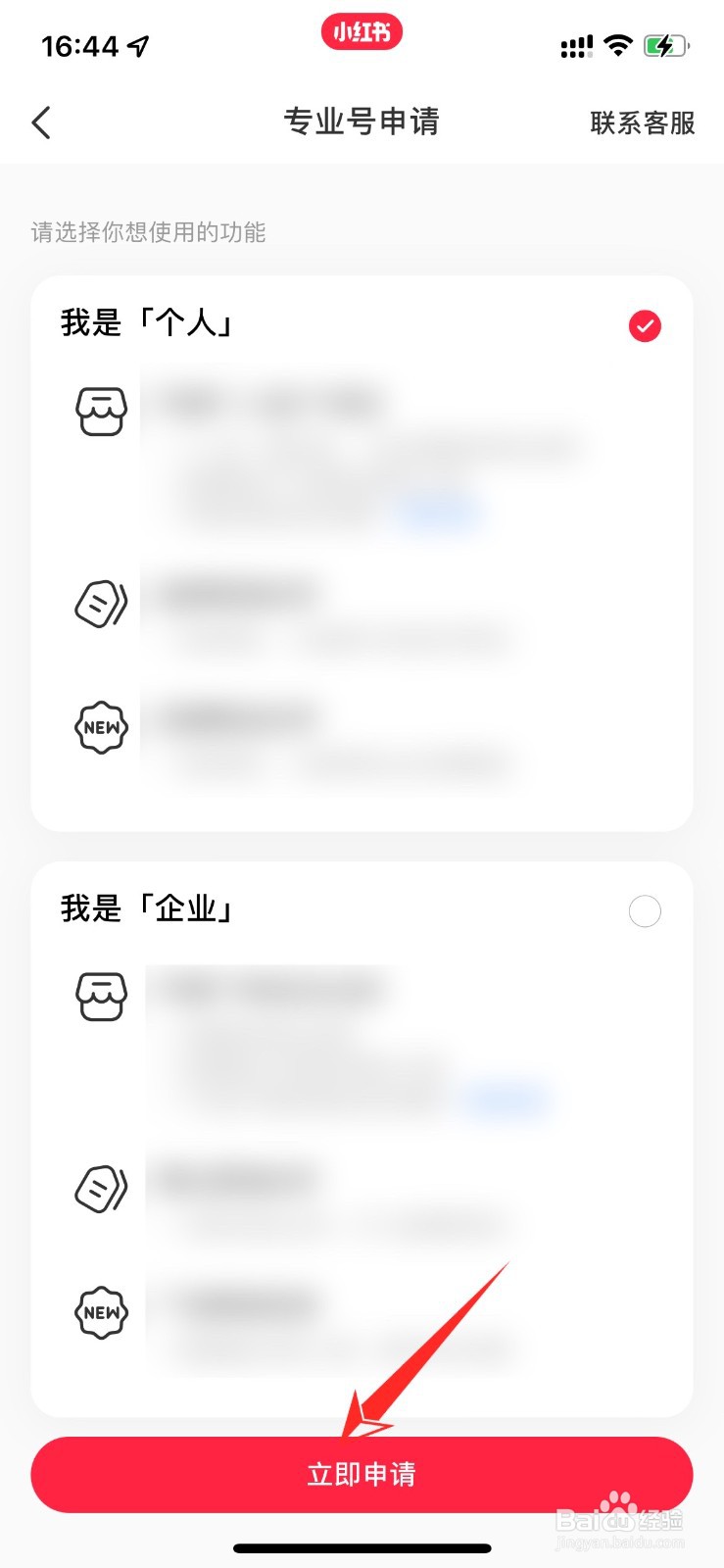Tap the 请选择你想使用的功能 prompt text
This screenshot has width=724, height=1568.
click(x=149, y=232)
